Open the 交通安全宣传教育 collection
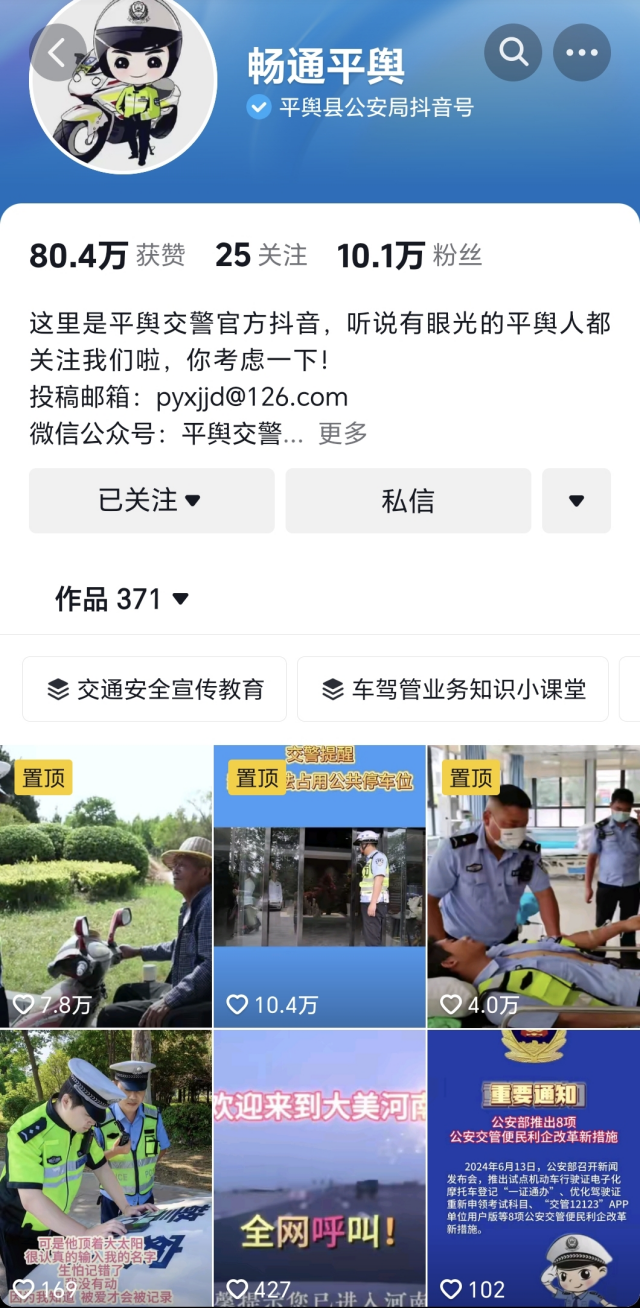 pyautogui.click(x=155, y=689)
